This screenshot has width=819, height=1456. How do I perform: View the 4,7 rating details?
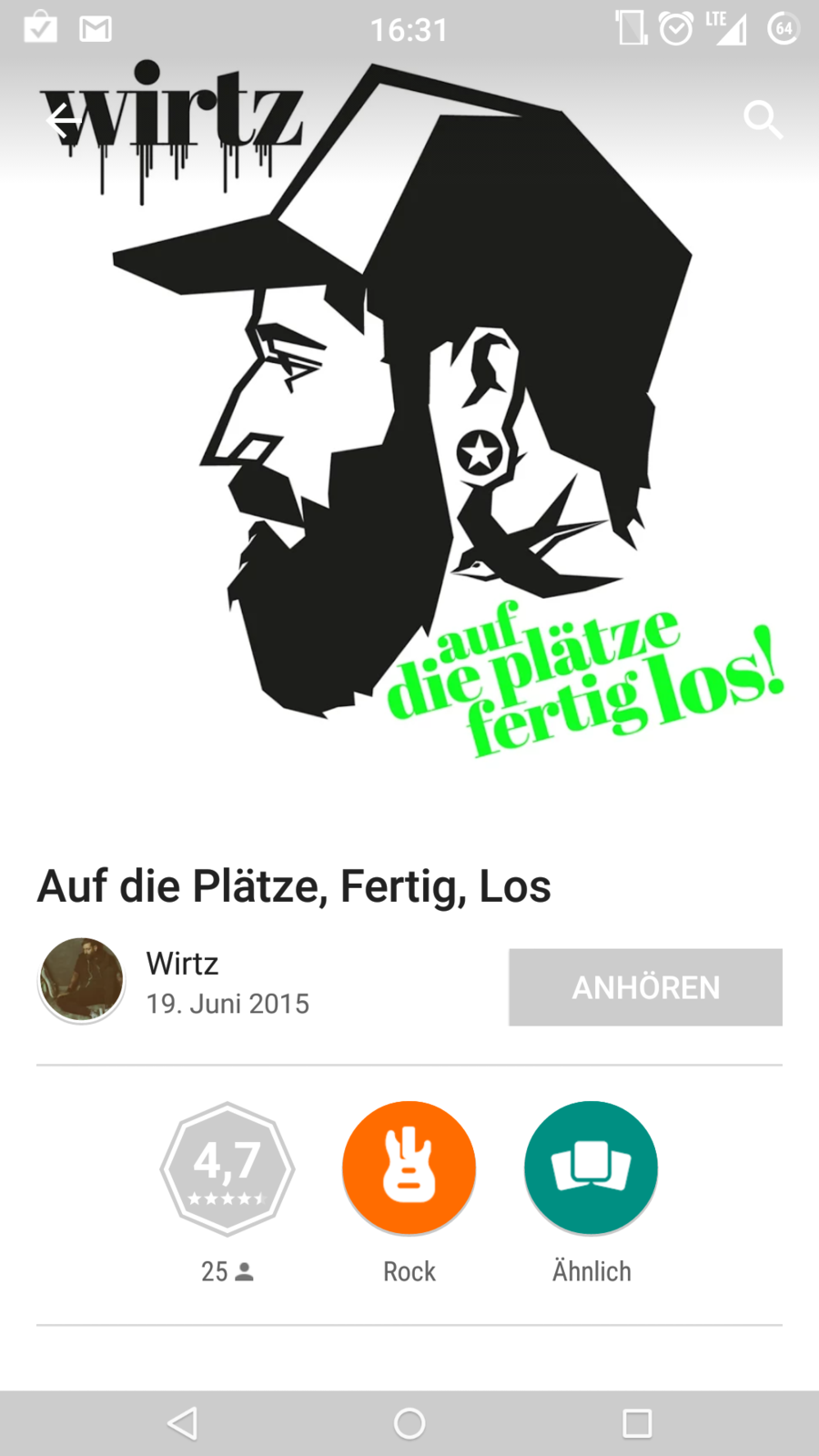tap(227, 1168)
